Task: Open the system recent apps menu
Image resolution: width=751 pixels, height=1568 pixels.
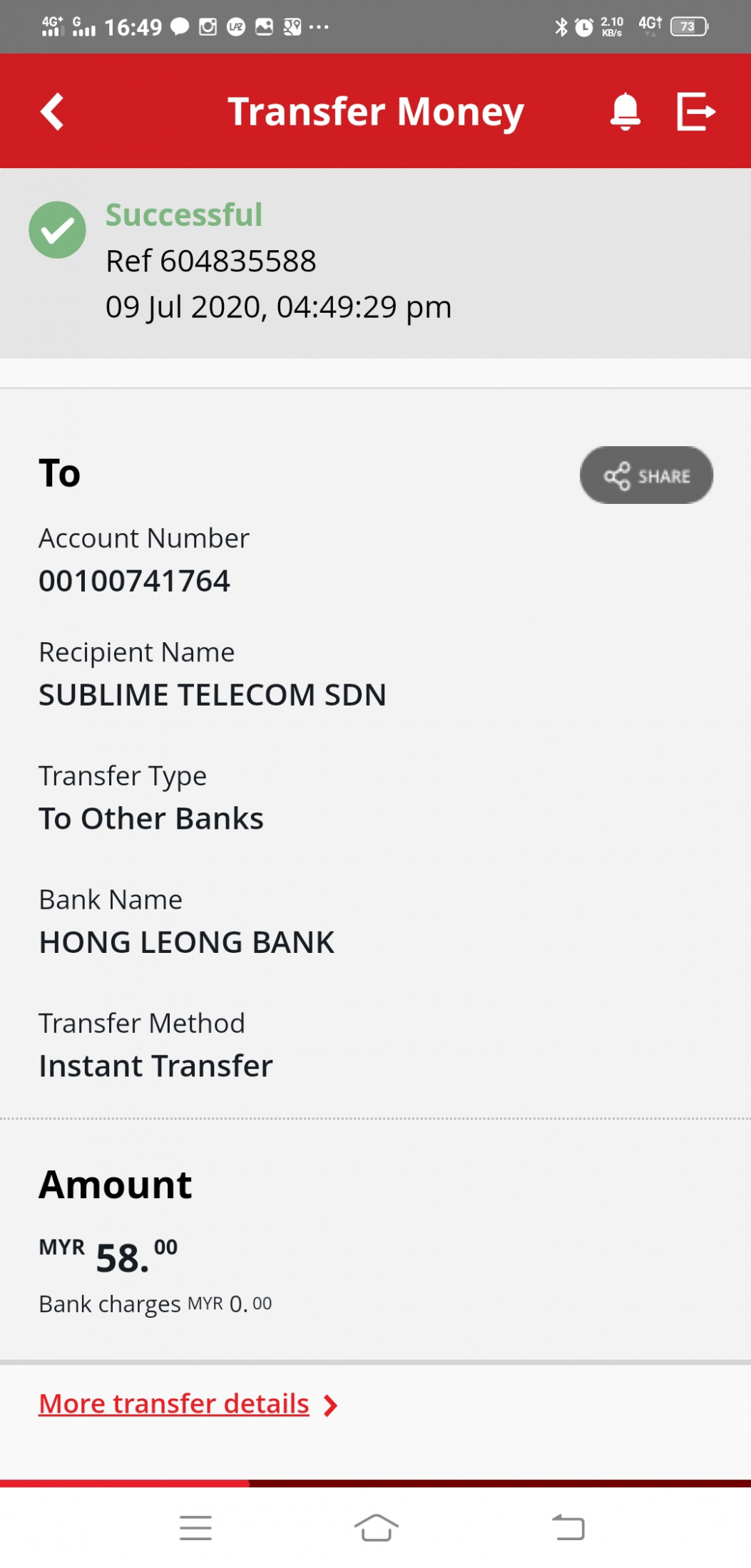Action: 195,1527
